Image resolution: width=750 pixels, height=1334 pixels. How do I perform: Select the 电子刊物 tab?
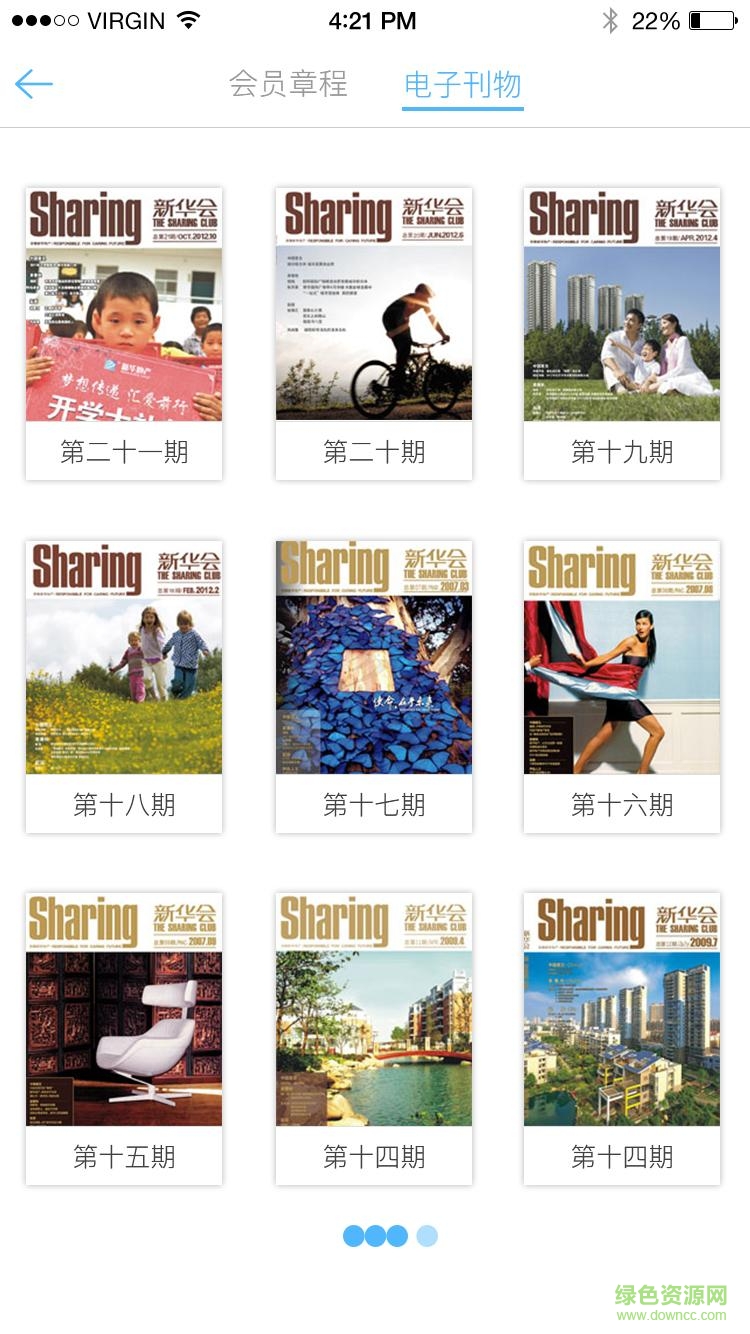coord(462,84)
